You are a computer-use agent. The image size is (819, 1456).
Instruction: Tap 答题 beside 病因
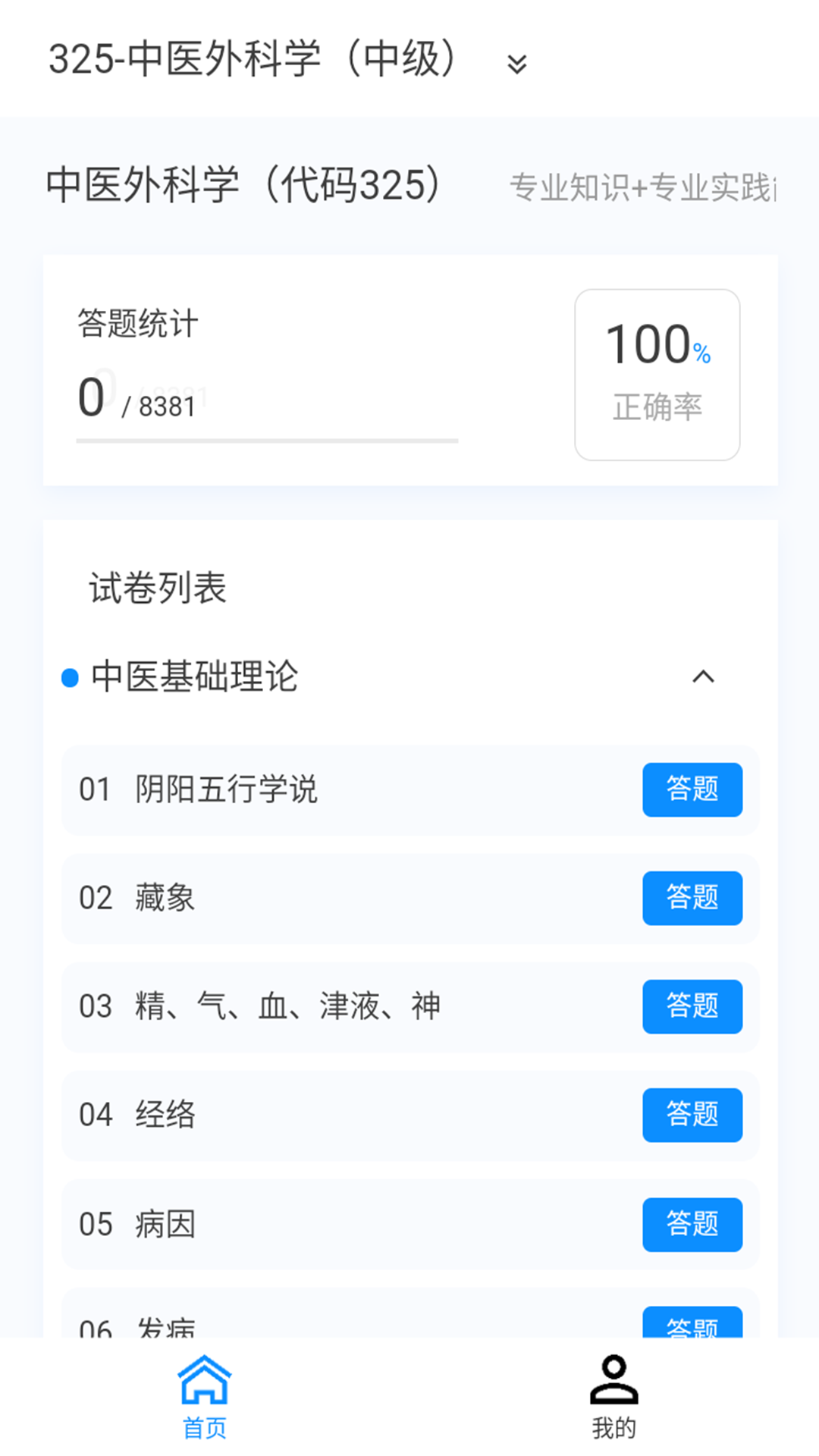(x=692, y=1225)
